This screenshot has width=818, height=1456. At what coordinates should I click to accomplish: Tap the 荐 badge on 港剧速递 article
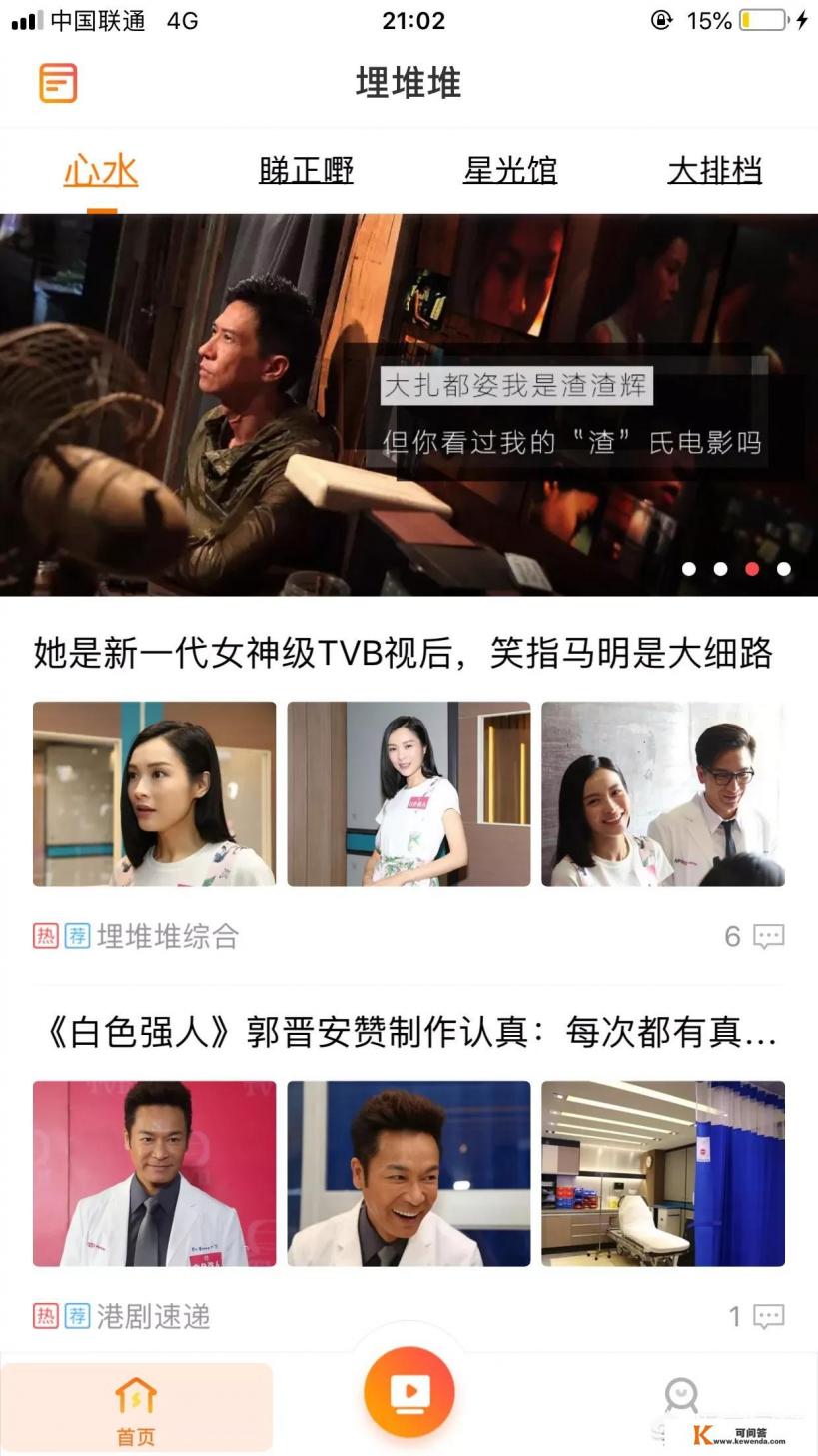tap(75, 1316)
